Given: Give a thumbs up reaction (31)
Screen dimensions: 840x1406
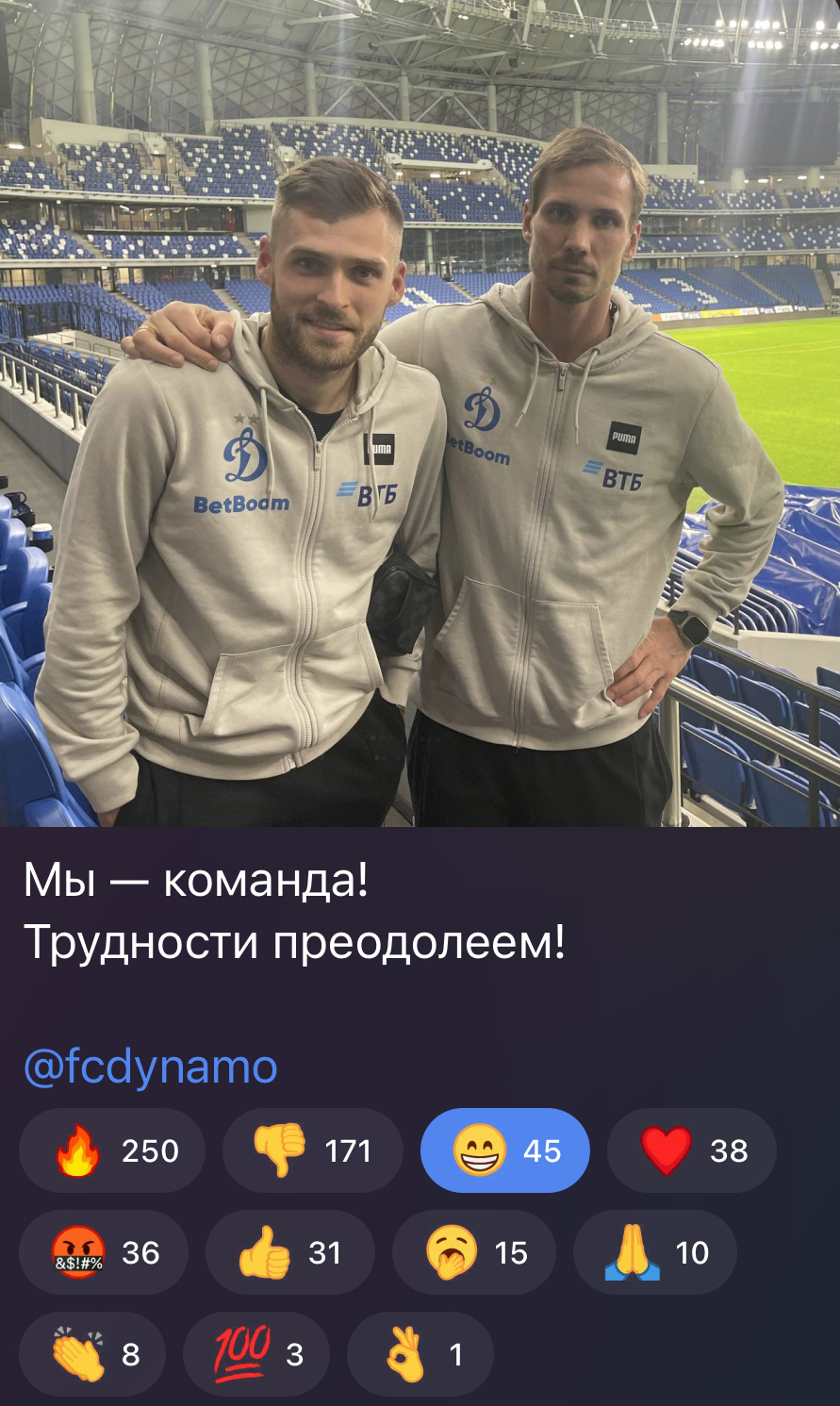Looking at the screenshot, I should pos(289,1252).
